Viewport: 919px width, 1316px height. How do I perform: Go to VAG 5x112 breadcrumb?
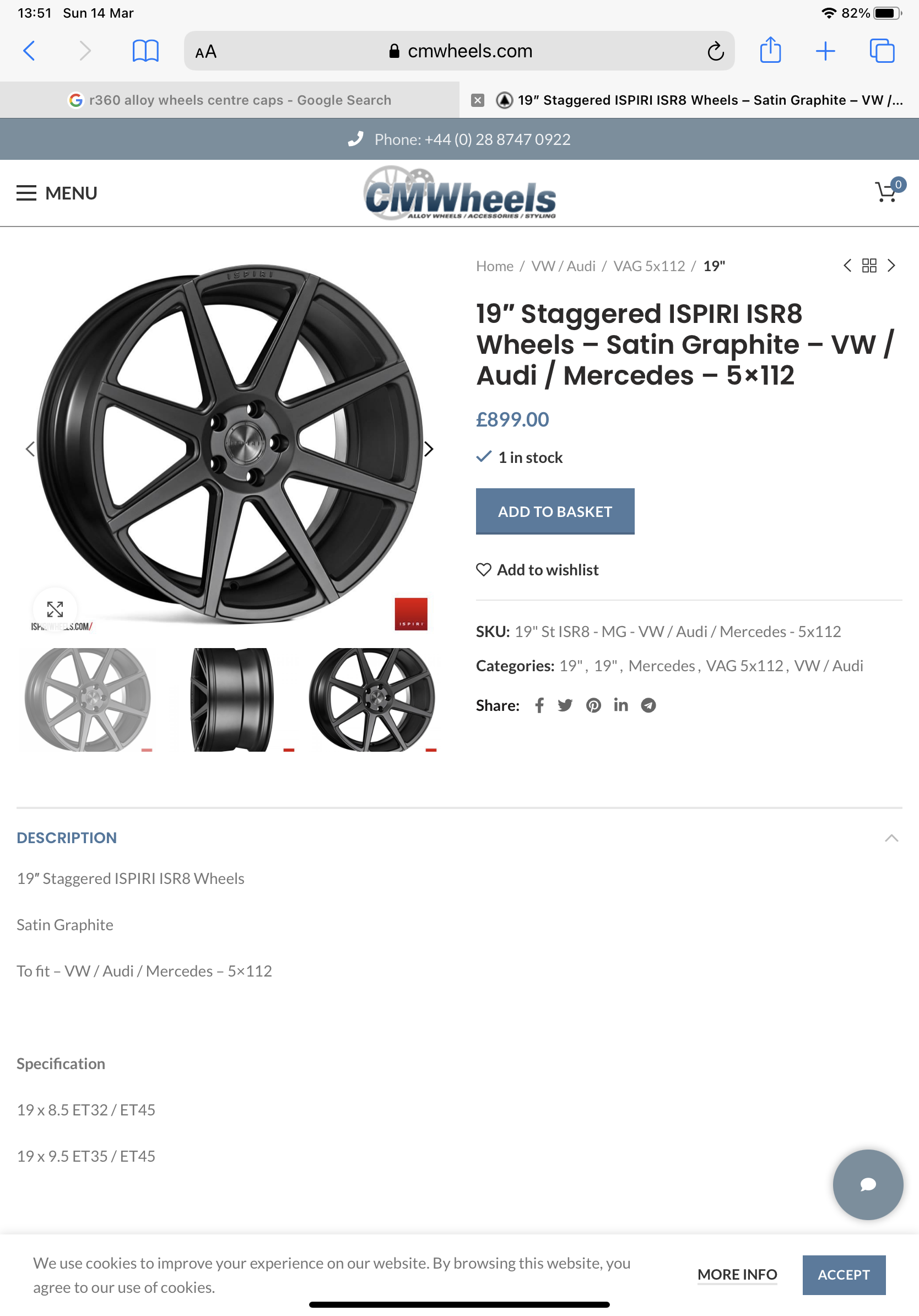pyautogui.click(x=648, y=266)
